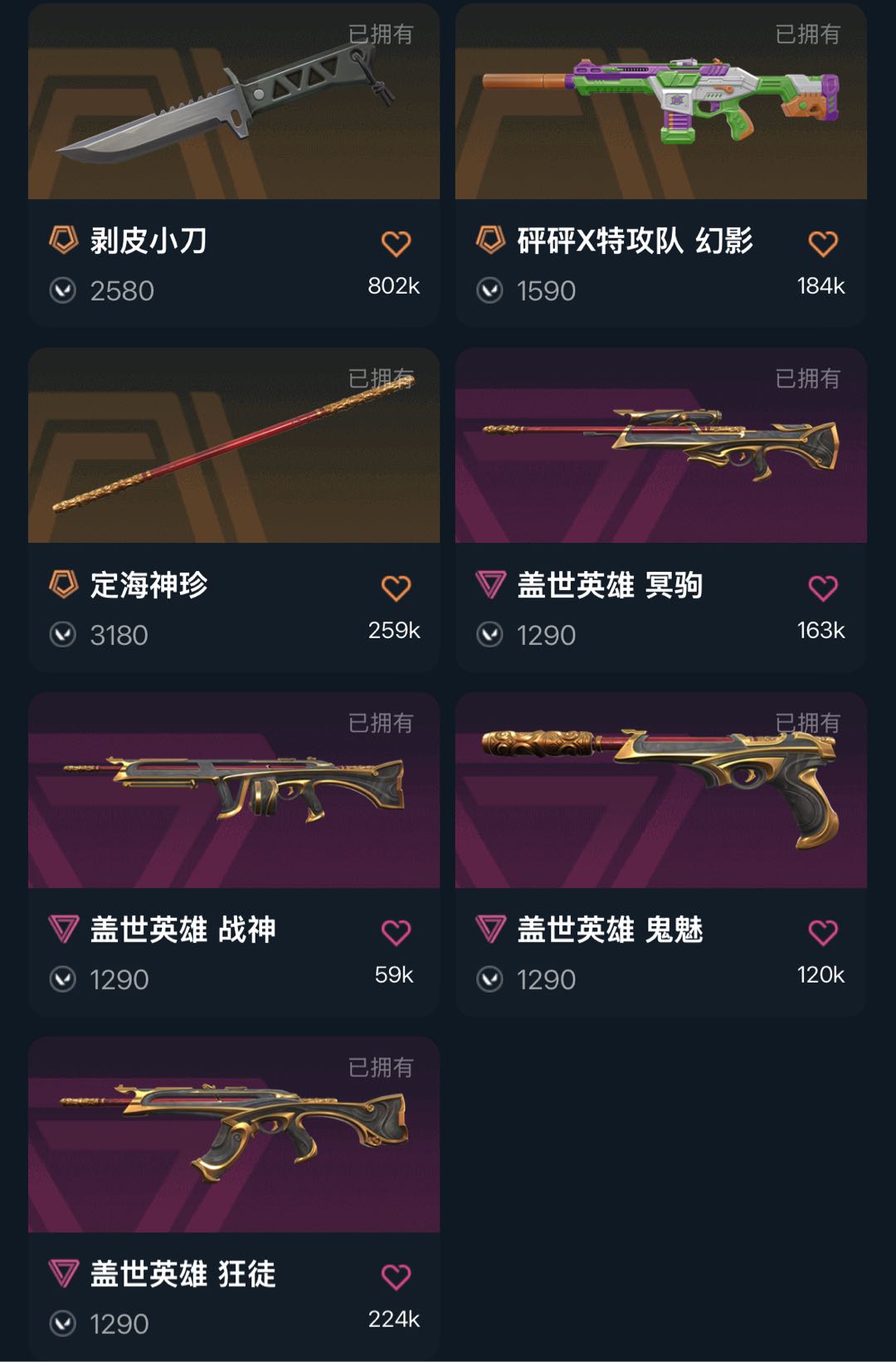The width and height of the screenshot is (896, 1362).
Task: Like the 盖世英雄 冥驹 skin
Action: click(x=823, y=588)
